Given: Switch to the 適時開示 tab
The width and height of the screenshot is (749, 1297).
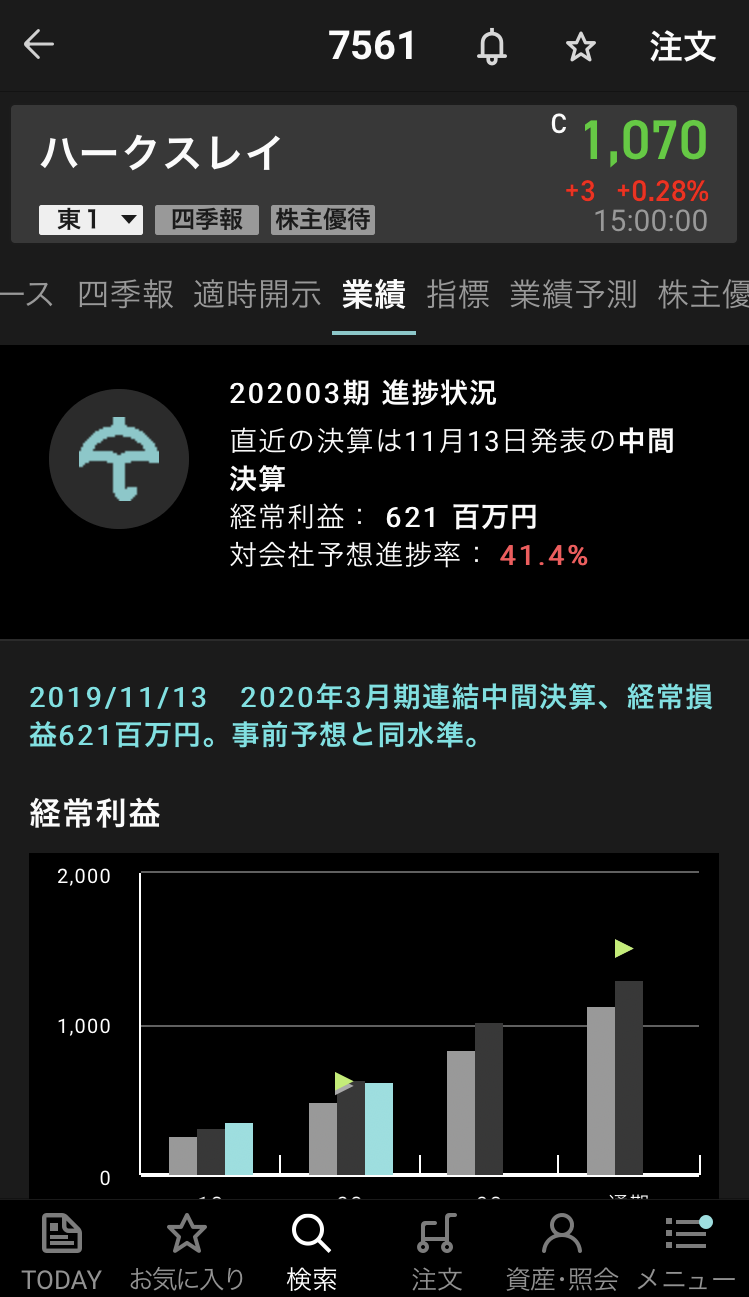Looking at the screenshot, I should tap(257, 294).
